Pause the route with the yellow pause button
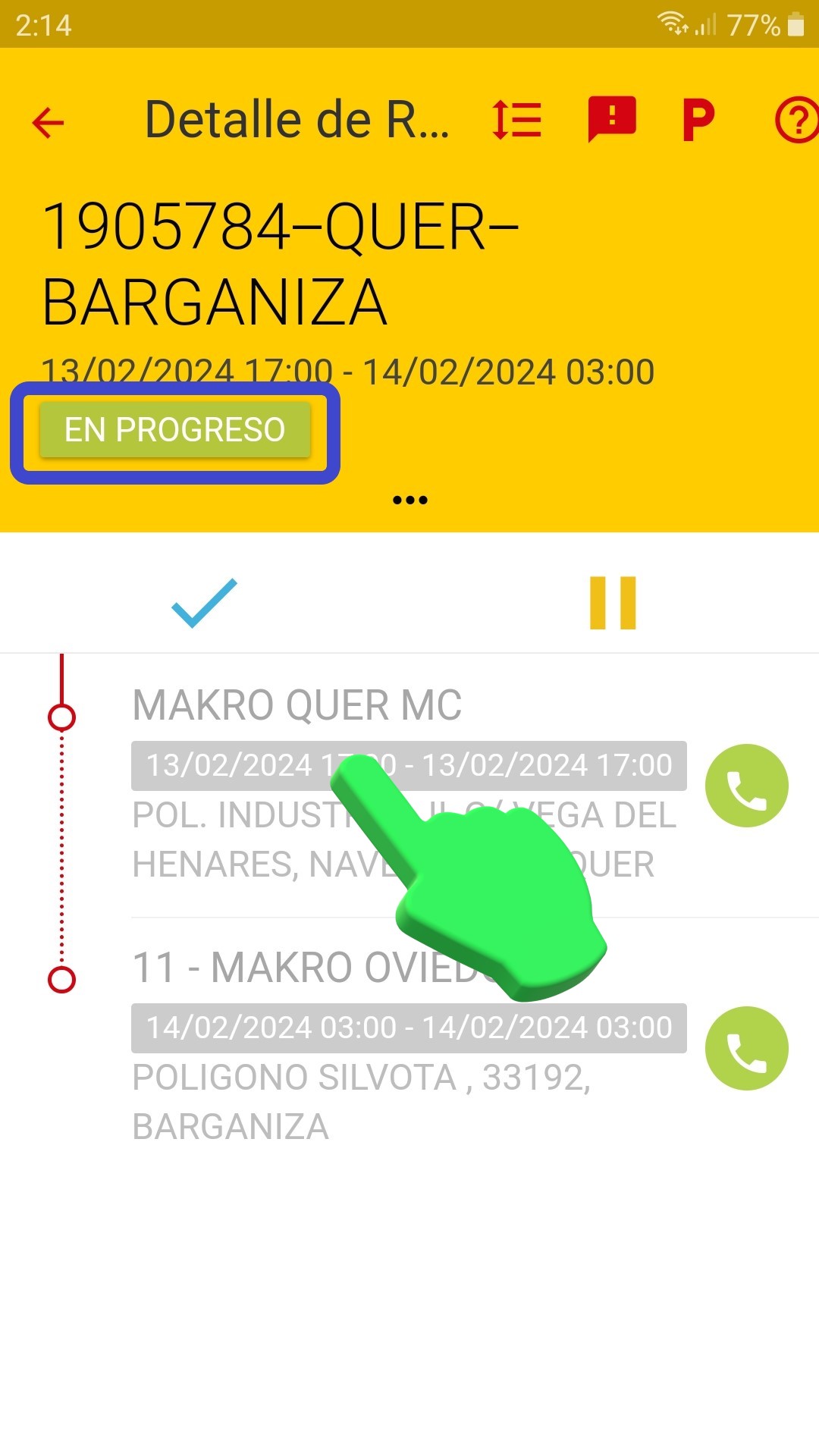Image resolution: width=819 pixels, height=1456 pixels. pyautogui.click(x=613, y=603)
